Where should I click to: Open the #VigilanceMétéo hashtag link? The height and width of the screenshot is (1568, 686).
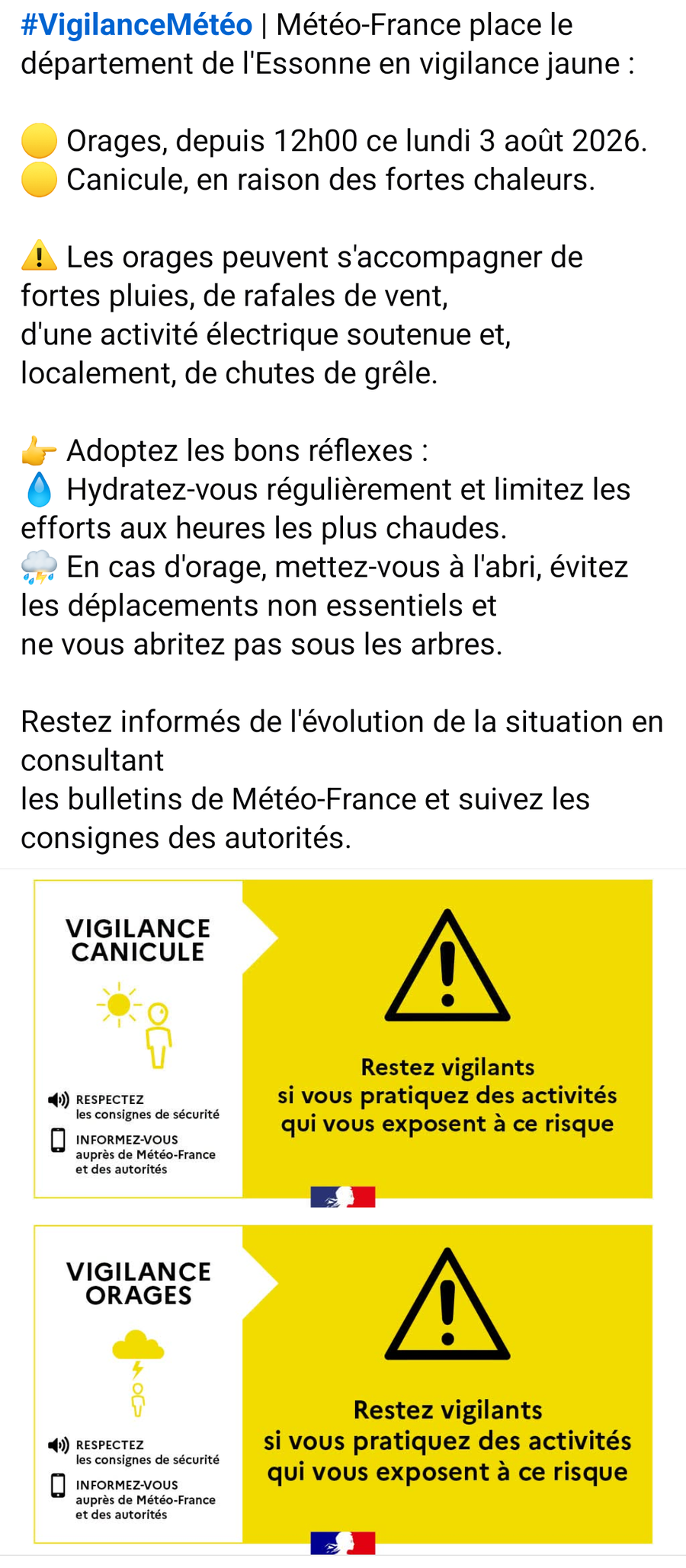(136, 26)
